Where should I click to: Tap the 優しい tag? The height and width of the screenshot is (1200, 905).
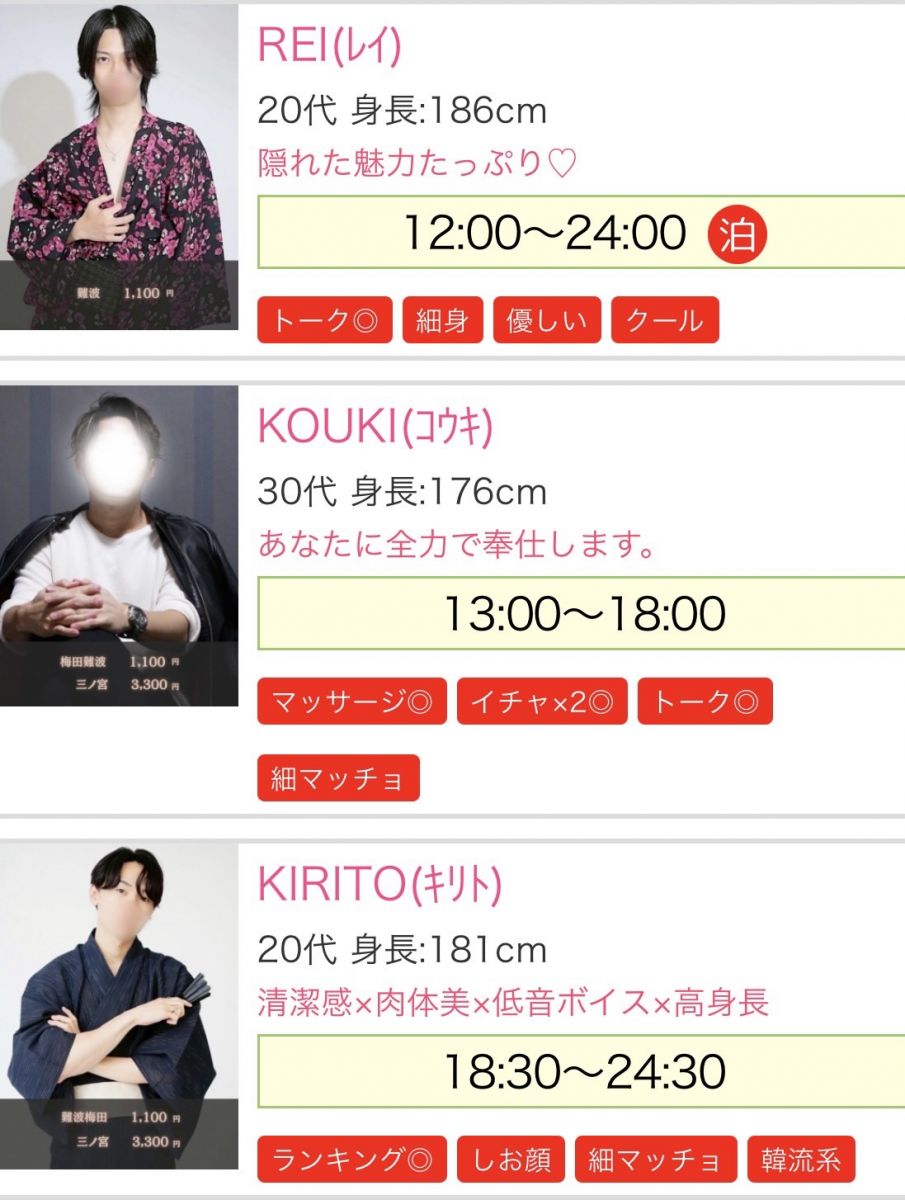click(546, 321)
